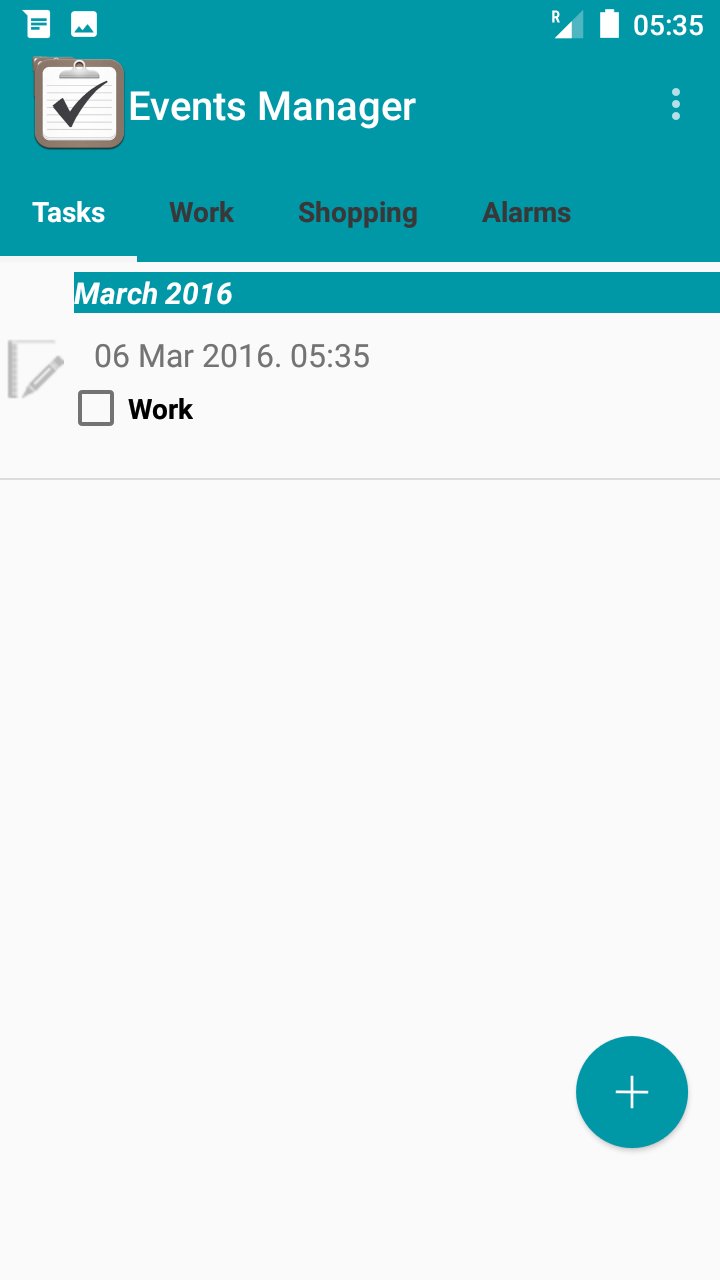Check the Work task checkbox
This screenshot has width=720, height=1280.
point(96,408)
